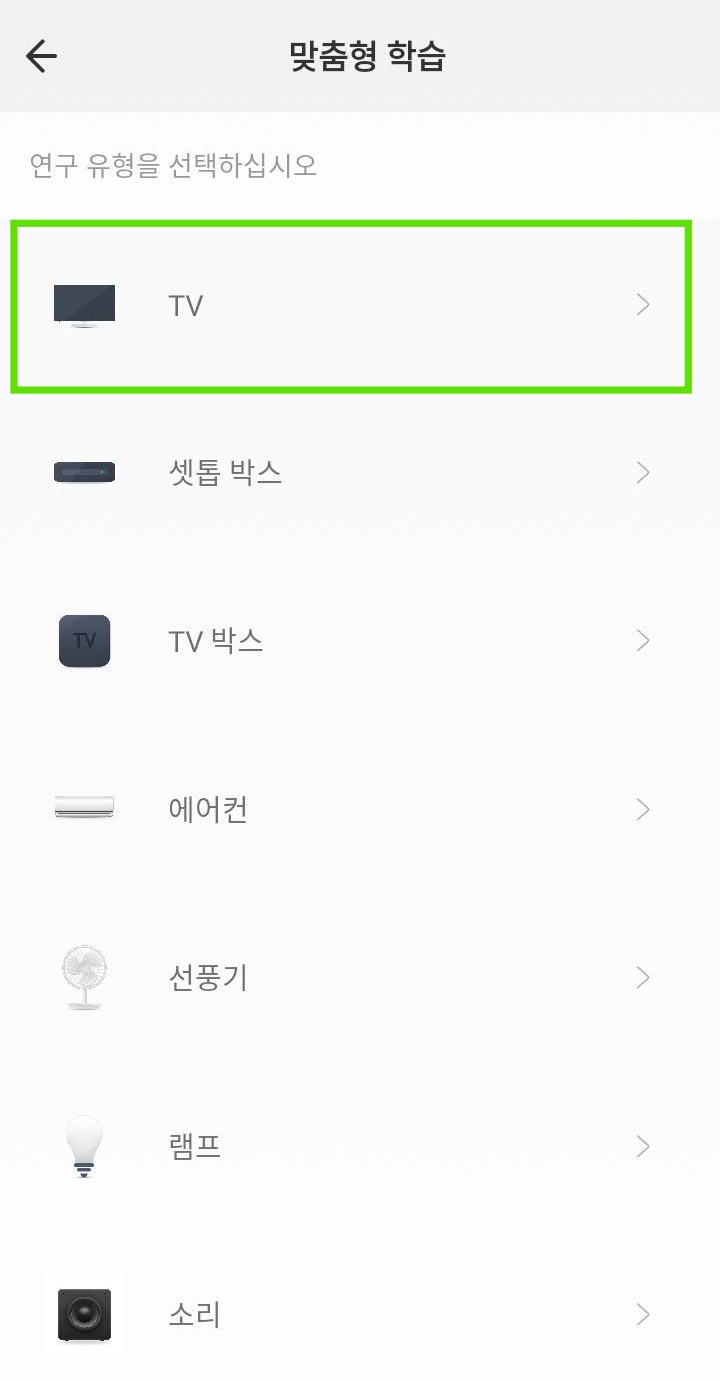720x1381 pixels.
Task: Open the TV 박스 chevron arrow
Action: tap(643, 640)
